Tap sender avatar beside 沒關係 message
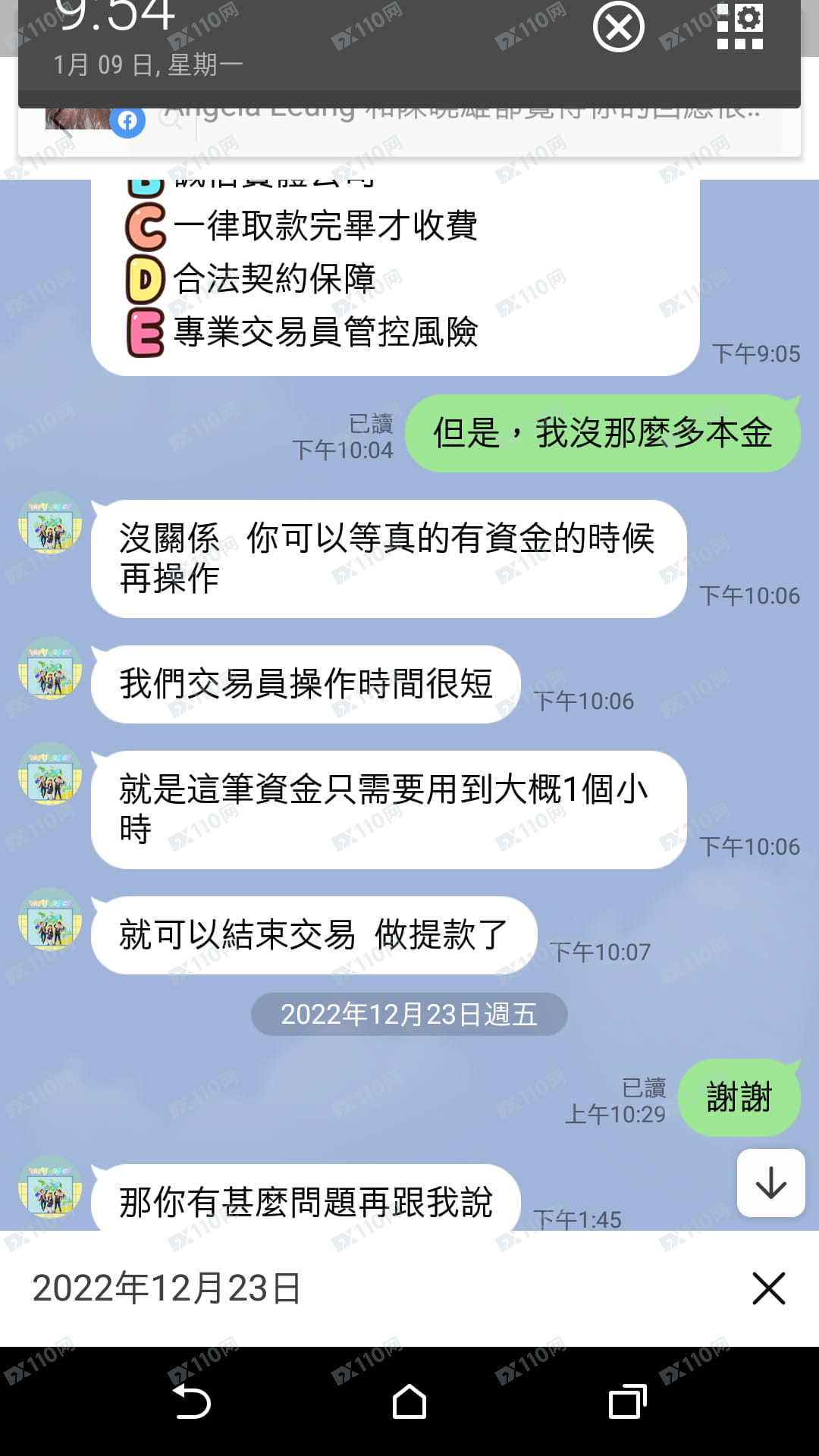 (x=50, y=523)
